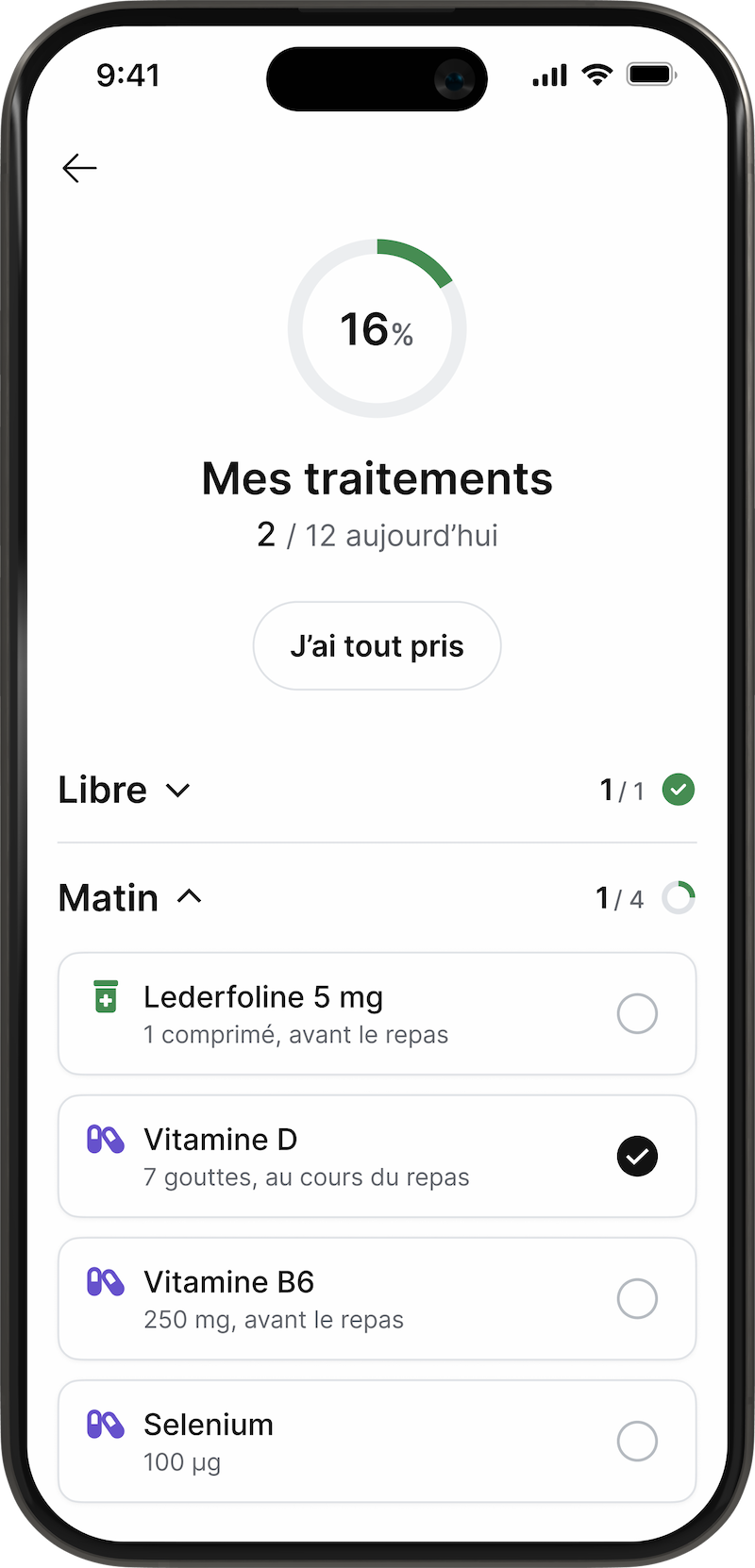Mark Lederfoline 5 mg as taken
The height and width of the screenshot is (1568, 755).
[x=638, y=1013]
